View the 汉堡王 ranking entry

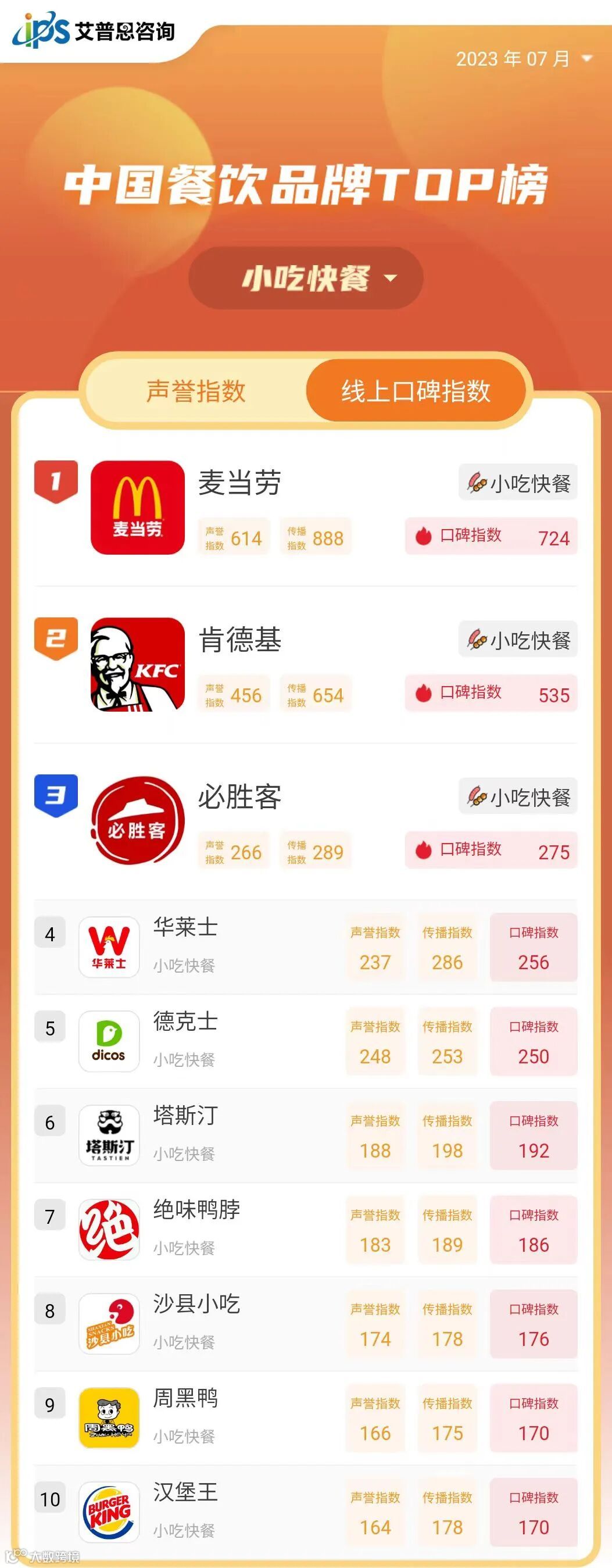click(x=185, y=1493)
